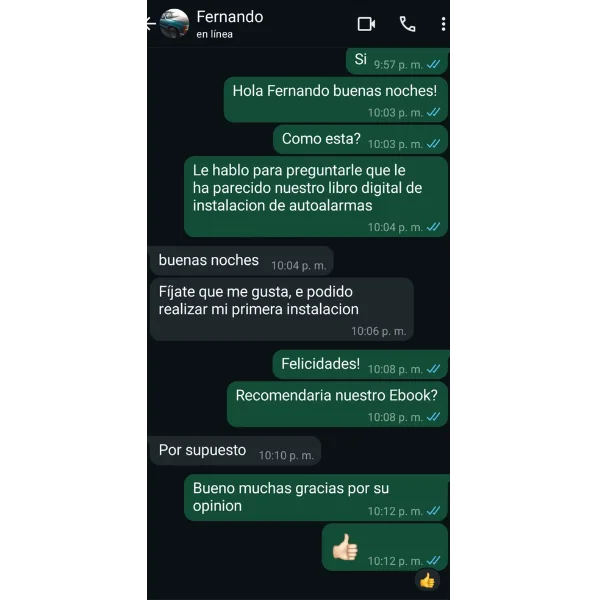View the thumbs-up reaction on the last message
Image resolution: width=600 pixels, height=600 pixels.
[427, 580]
